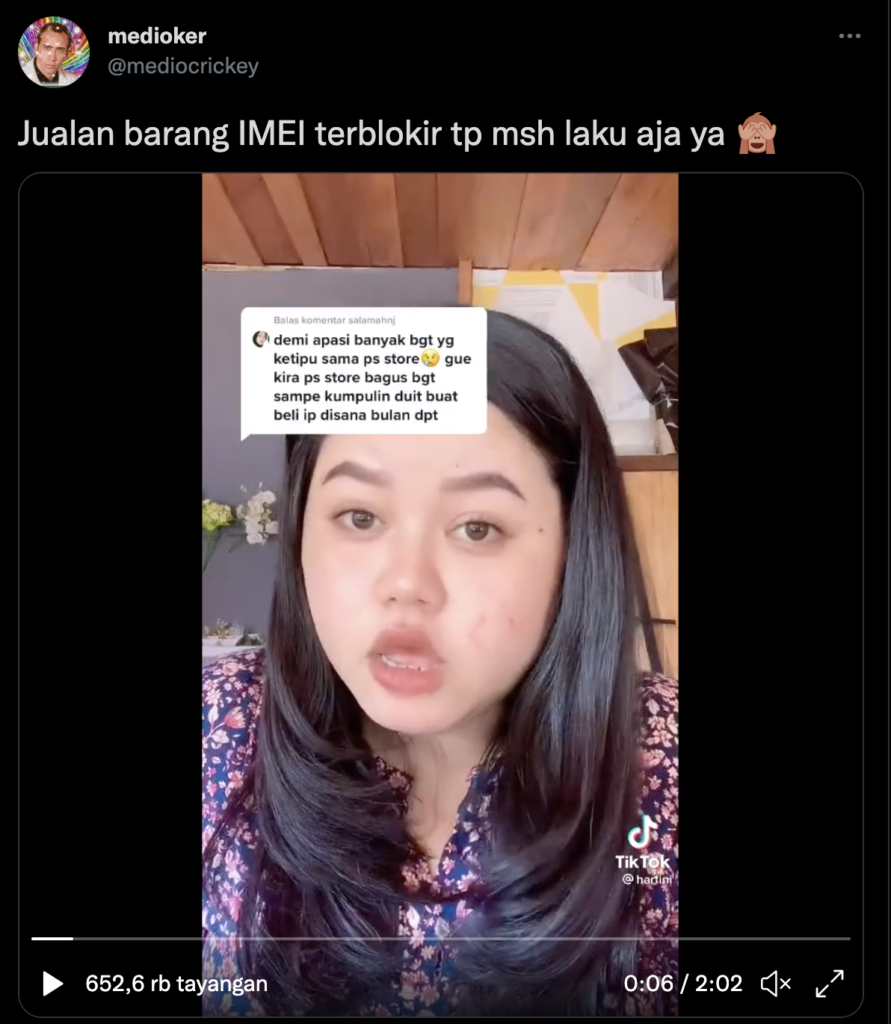
Task: Open the tweet's three-dot overflow menu
Action: tap(849, 37)
